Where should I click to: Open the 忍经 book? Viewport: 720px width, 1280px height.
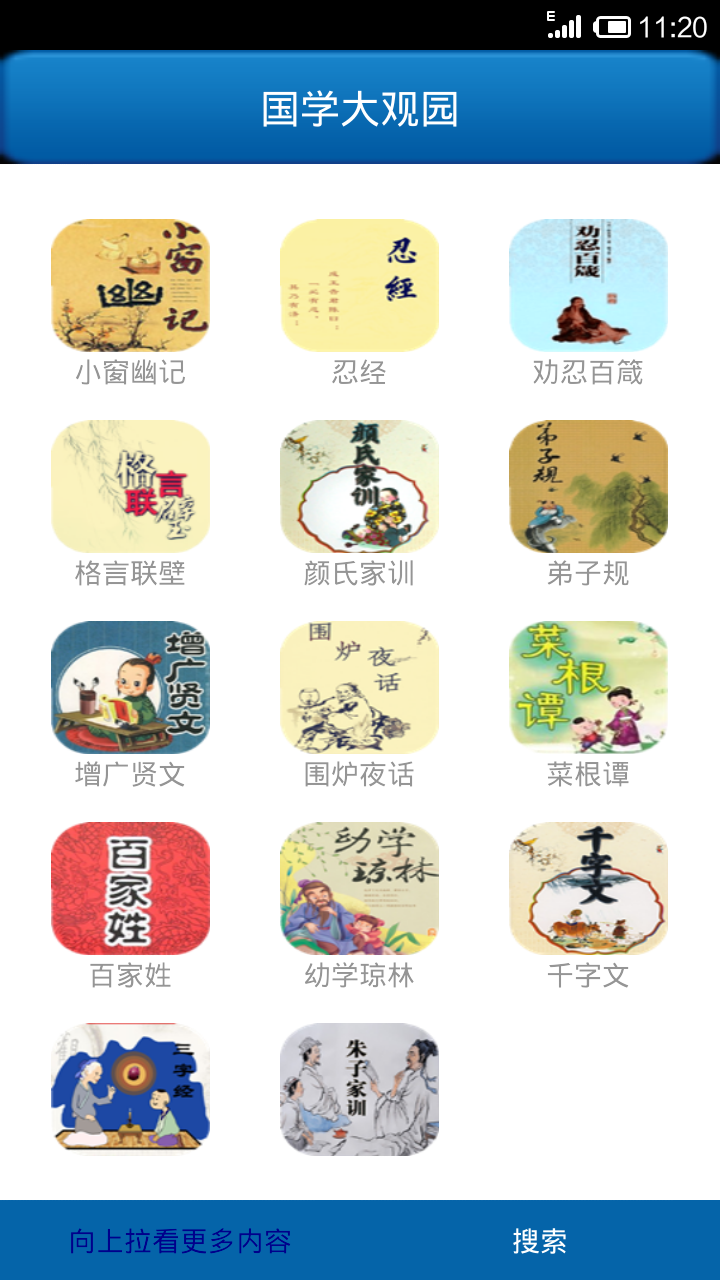[x=359, y=286]
